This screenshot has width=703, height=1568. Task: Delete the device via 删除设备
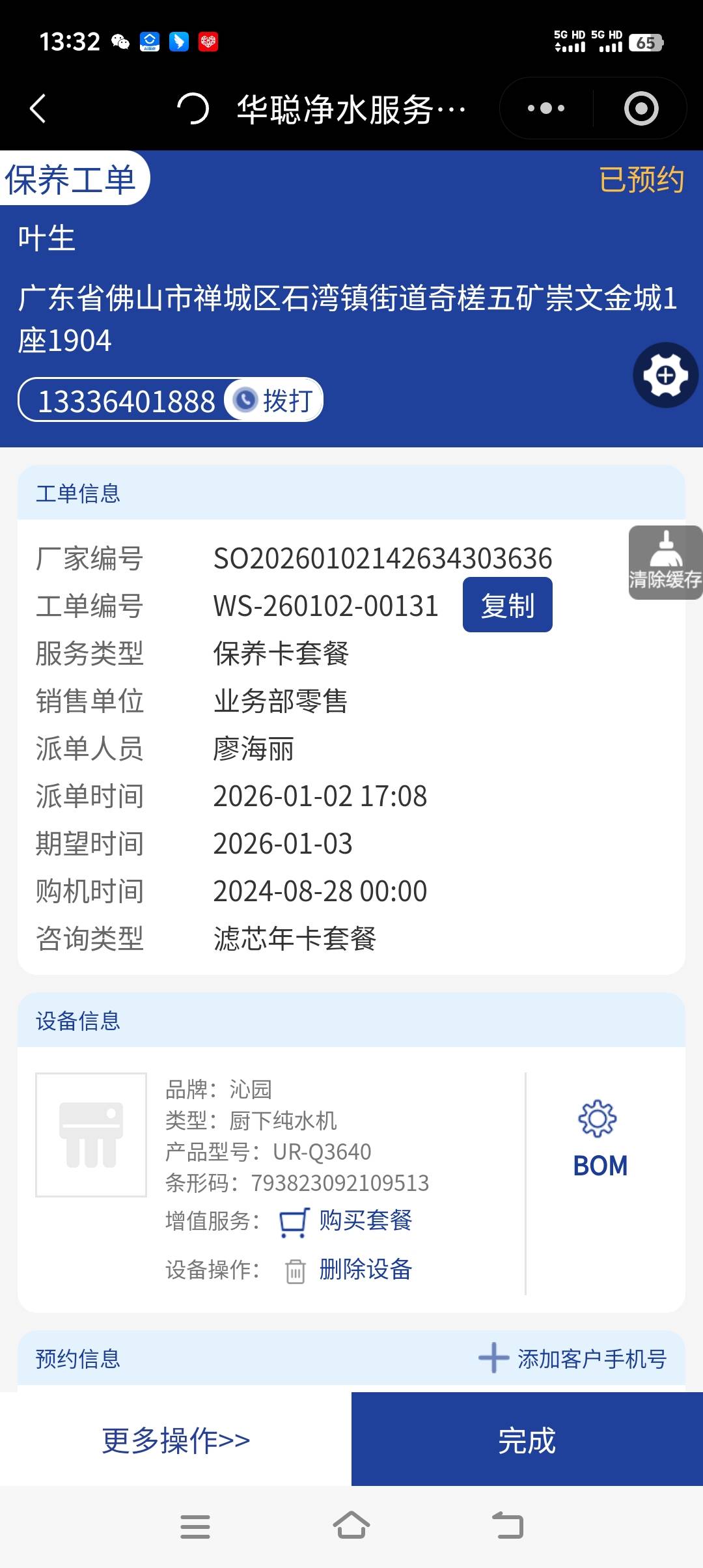[x=365, y=1269]
